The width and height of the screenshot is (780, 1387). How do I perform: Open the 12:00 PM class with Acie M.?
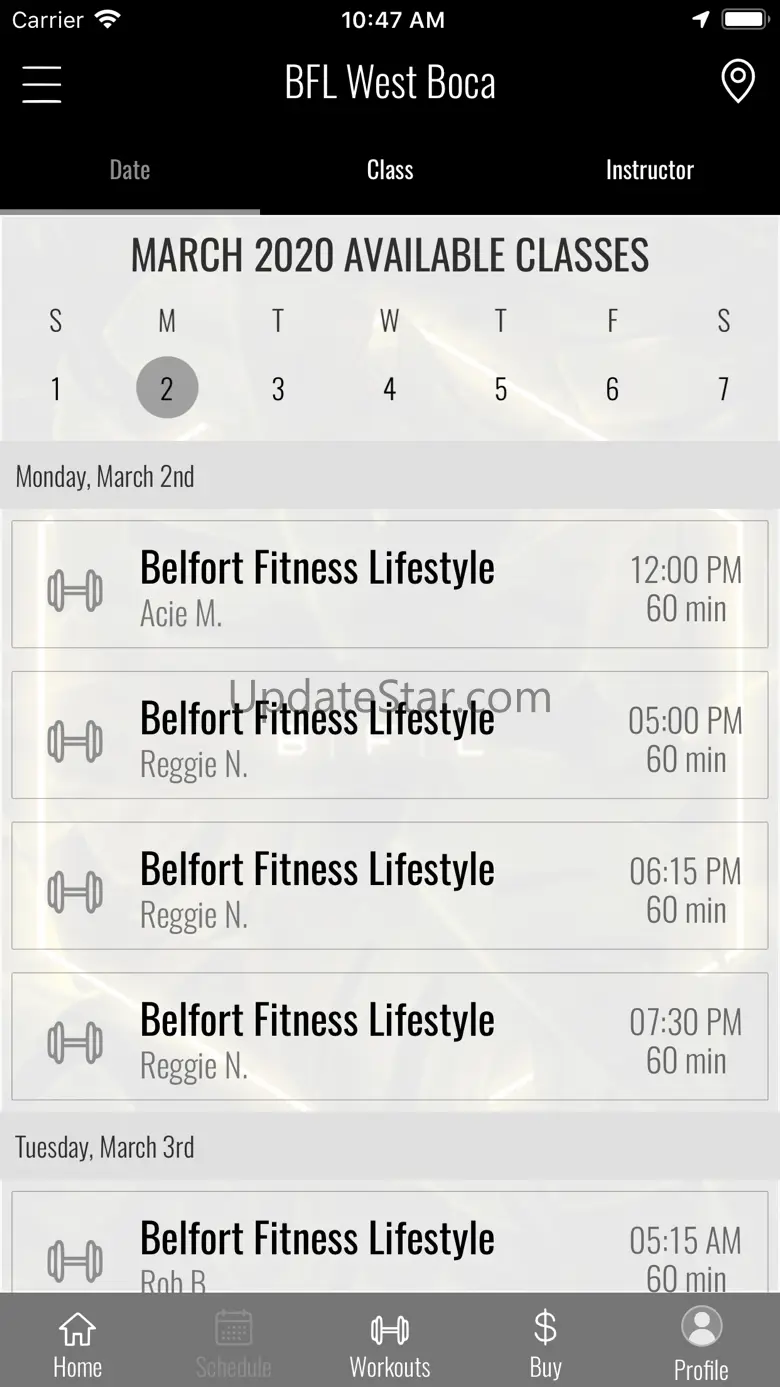[x=390, y=584]
